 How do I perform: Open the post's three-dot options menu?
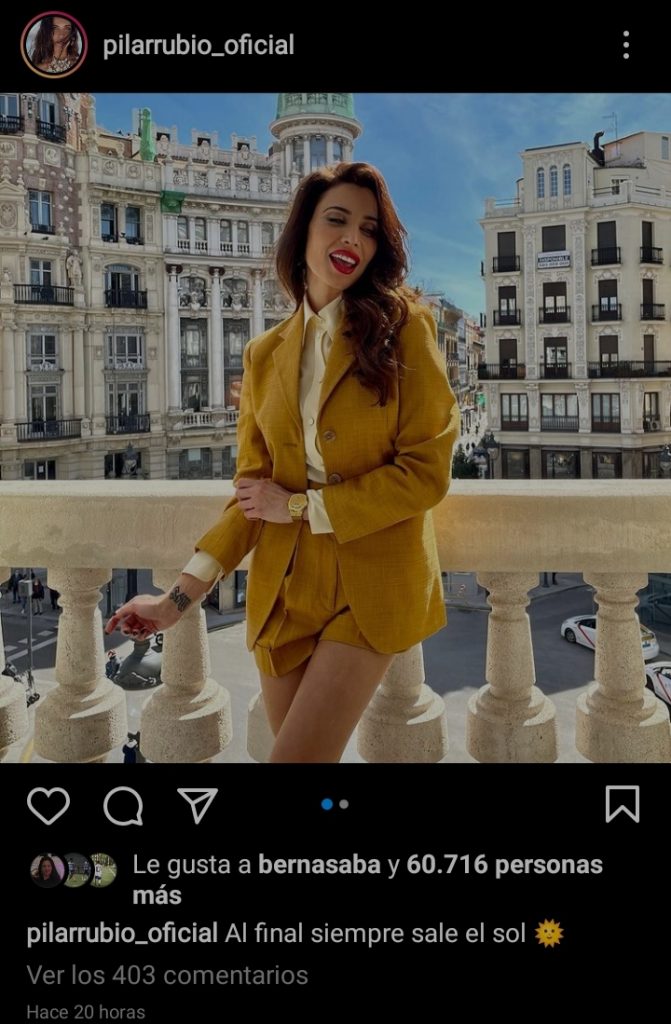tap(626, 45)
